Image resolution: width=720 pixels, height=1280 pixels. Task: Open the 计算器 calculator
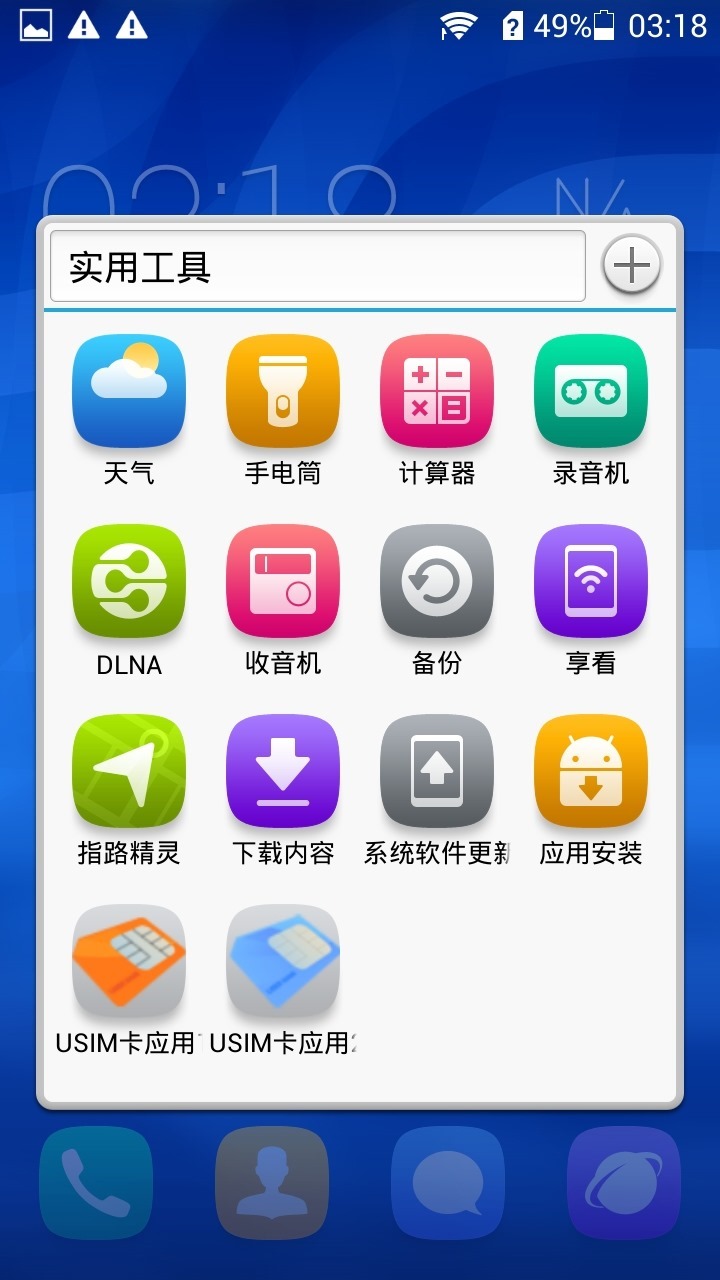(437, 391)
